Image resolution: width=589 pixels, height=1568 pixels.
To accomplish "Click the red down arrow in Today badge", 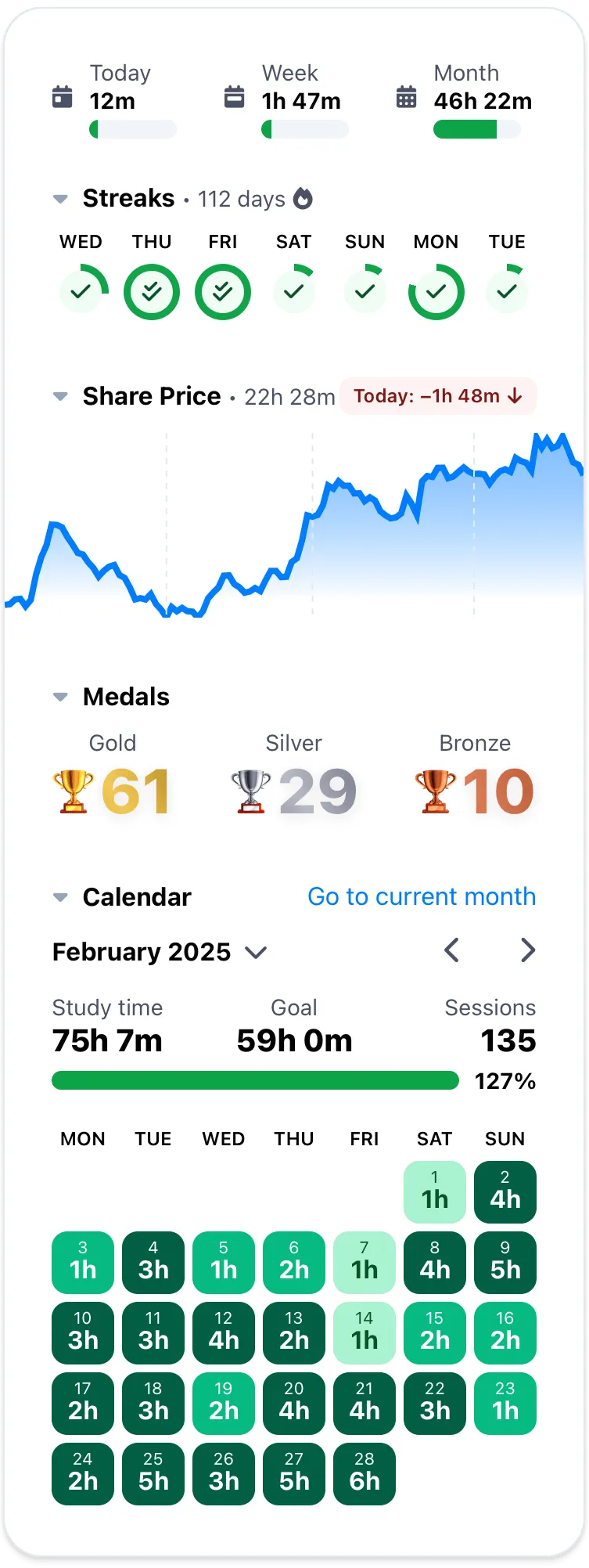I will tap(512, 397).
